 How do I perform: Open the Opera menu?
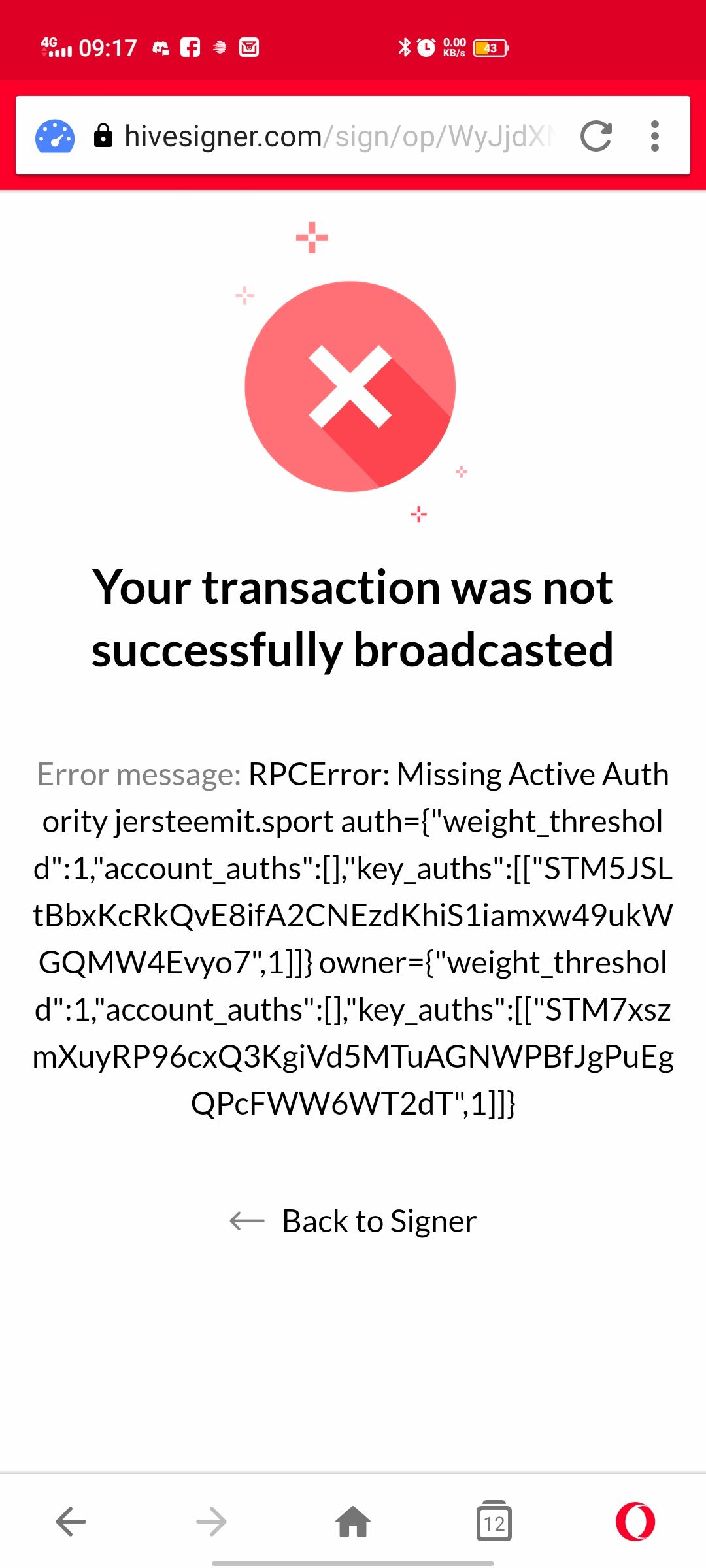coord(635,1522)
